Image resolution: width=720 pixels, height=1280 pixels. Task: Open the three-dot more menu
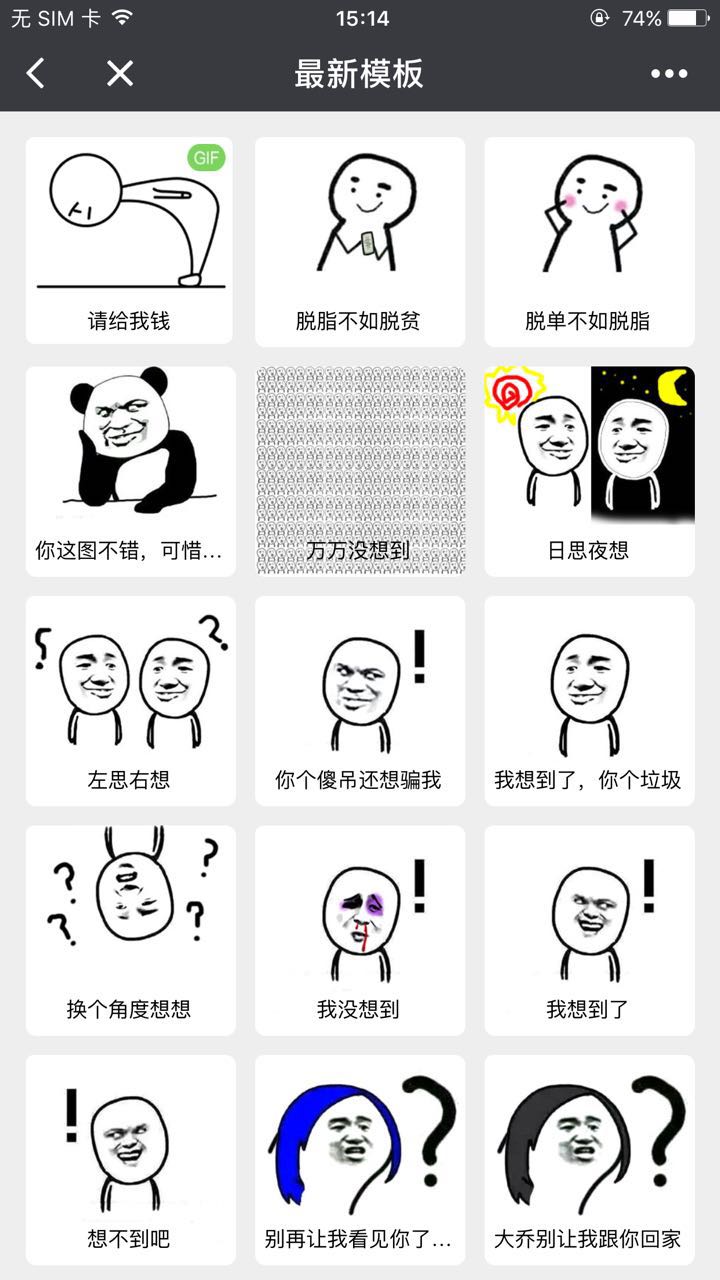coord(669,73)
